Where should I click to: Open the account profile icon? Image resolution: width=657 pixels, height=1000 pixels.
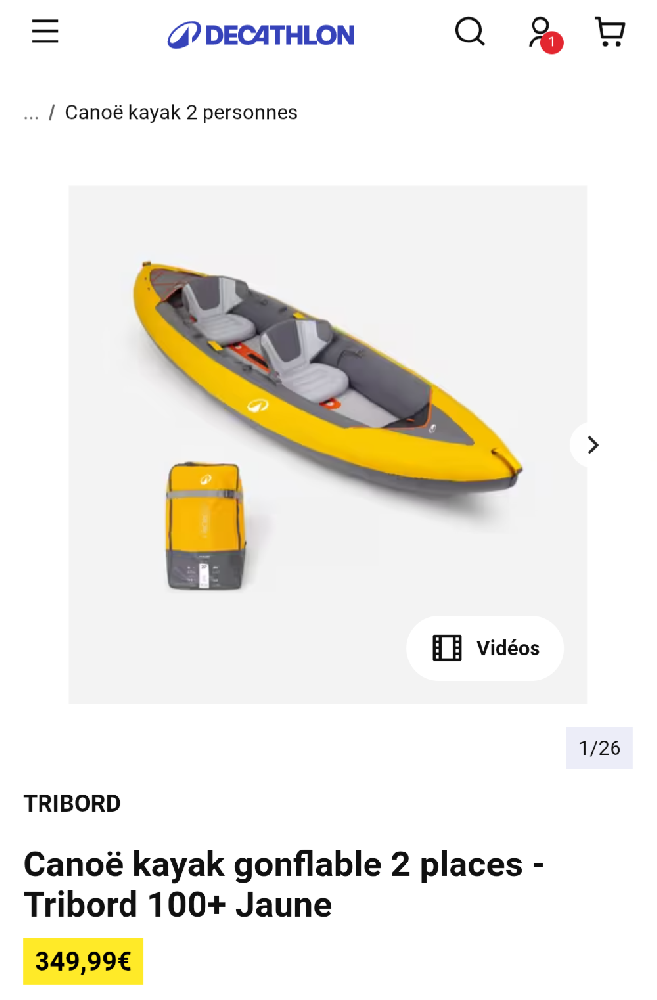click(541, 32)
